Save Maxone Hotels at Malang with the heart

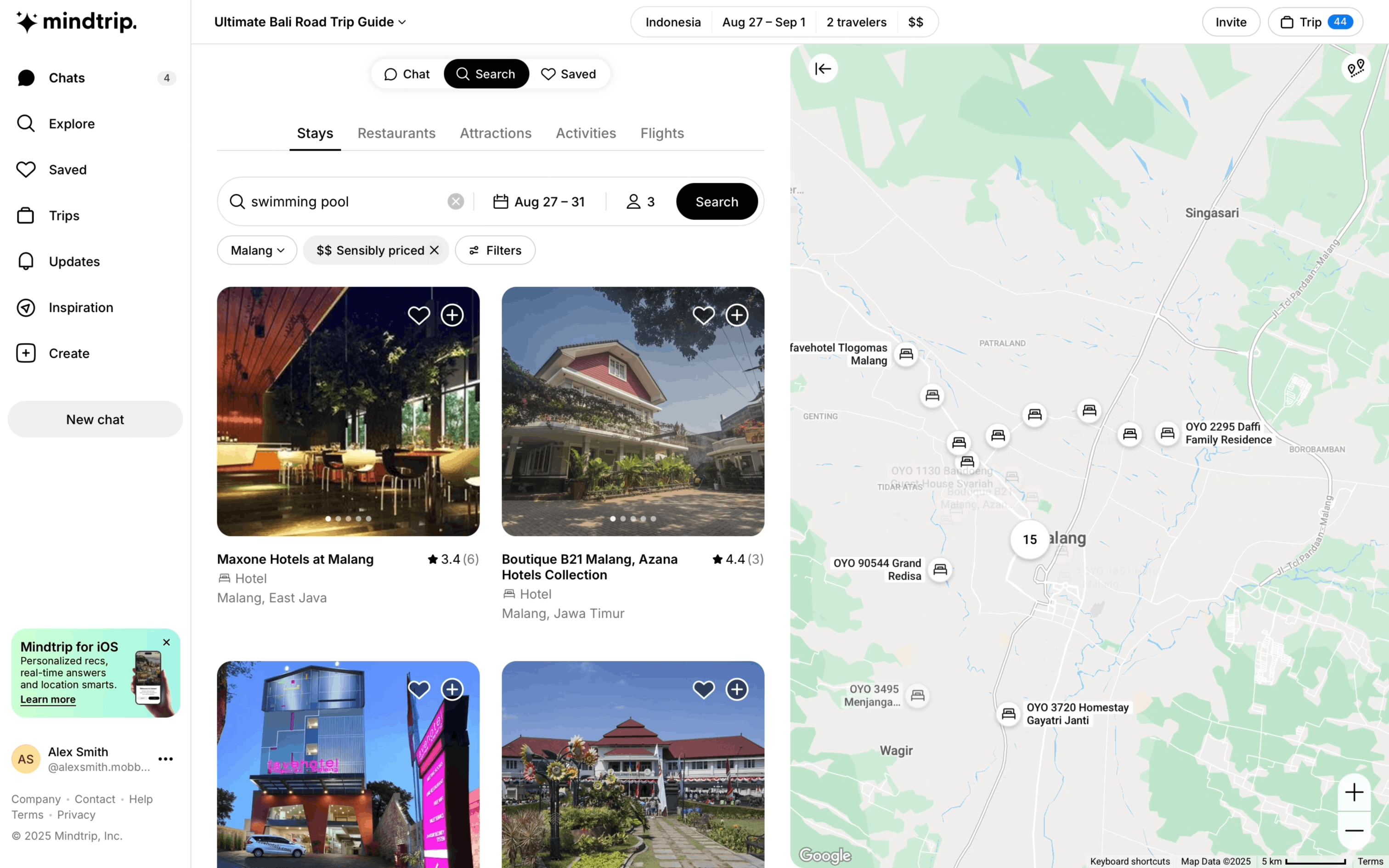click(x=418, y=315)
